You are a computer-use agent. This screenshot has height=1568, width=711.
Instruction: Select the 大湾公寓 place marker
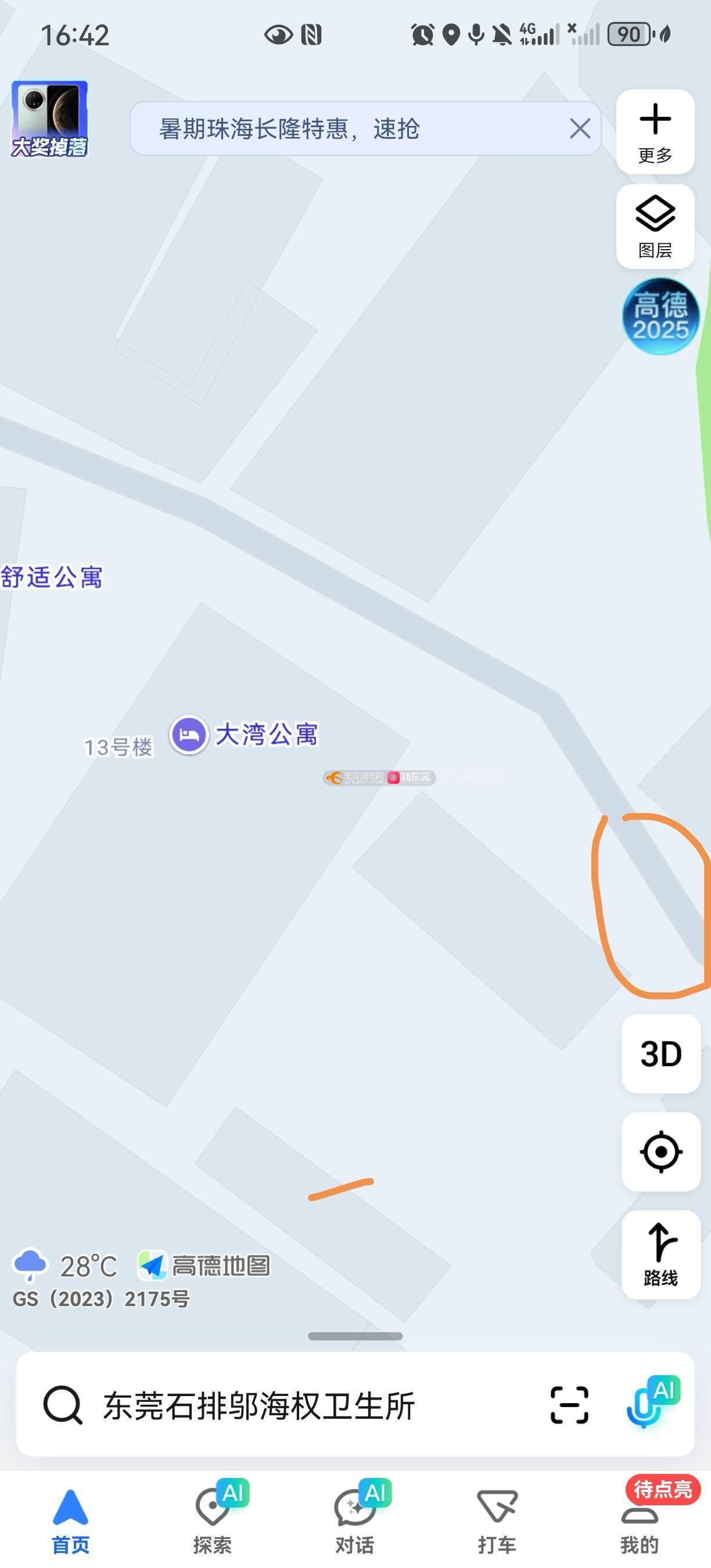click(189, 735)
